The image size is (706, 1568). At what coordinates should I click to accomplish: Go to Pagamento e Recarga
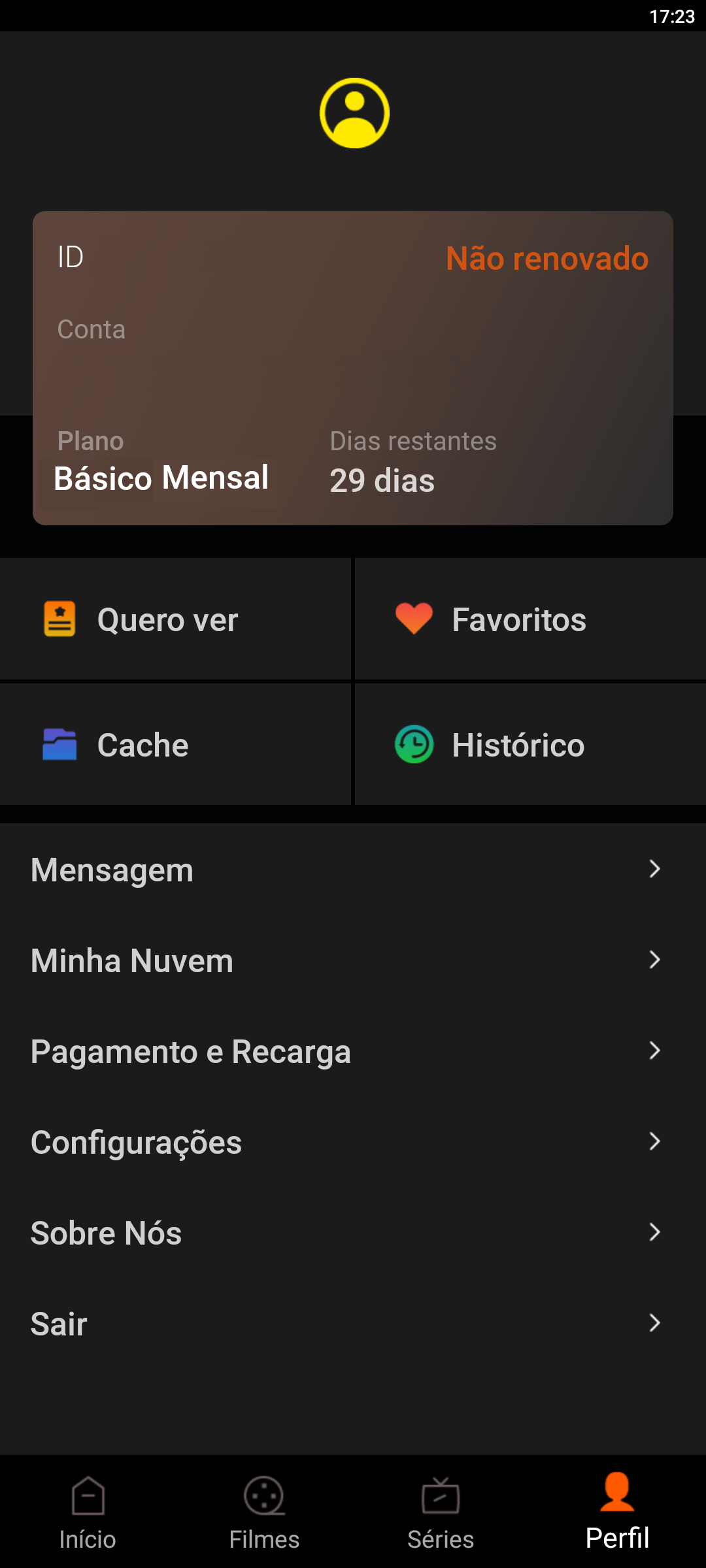[x=353, y=1051]
